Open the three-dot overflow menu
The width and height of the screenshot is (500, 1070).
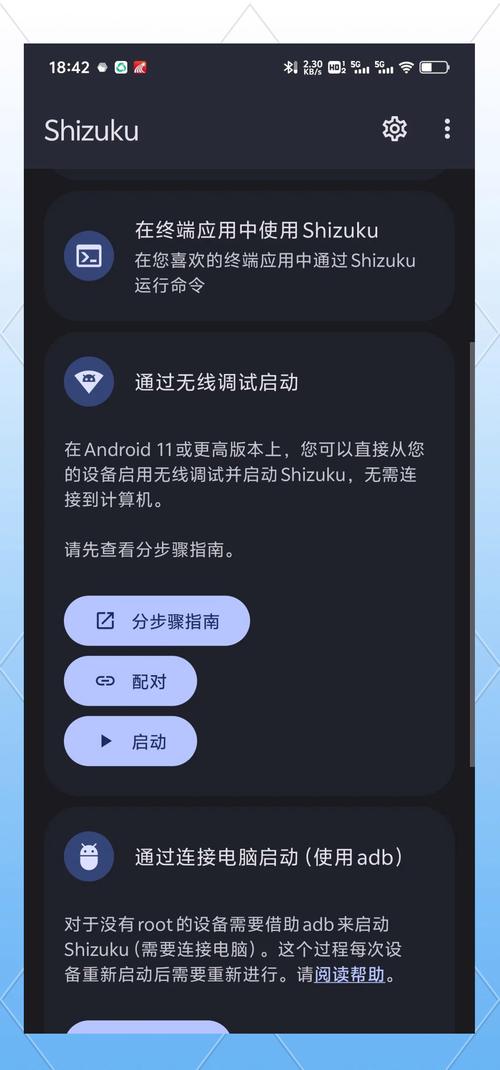click(447, 129)
